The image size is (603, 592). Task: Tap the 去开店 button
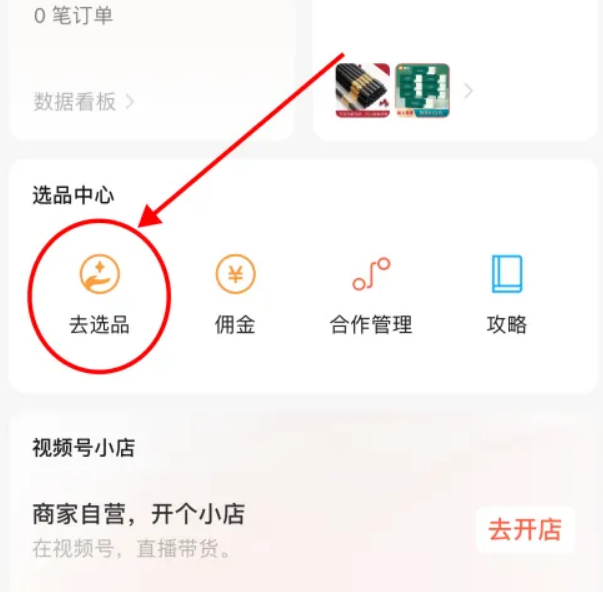tap(525, 530)
